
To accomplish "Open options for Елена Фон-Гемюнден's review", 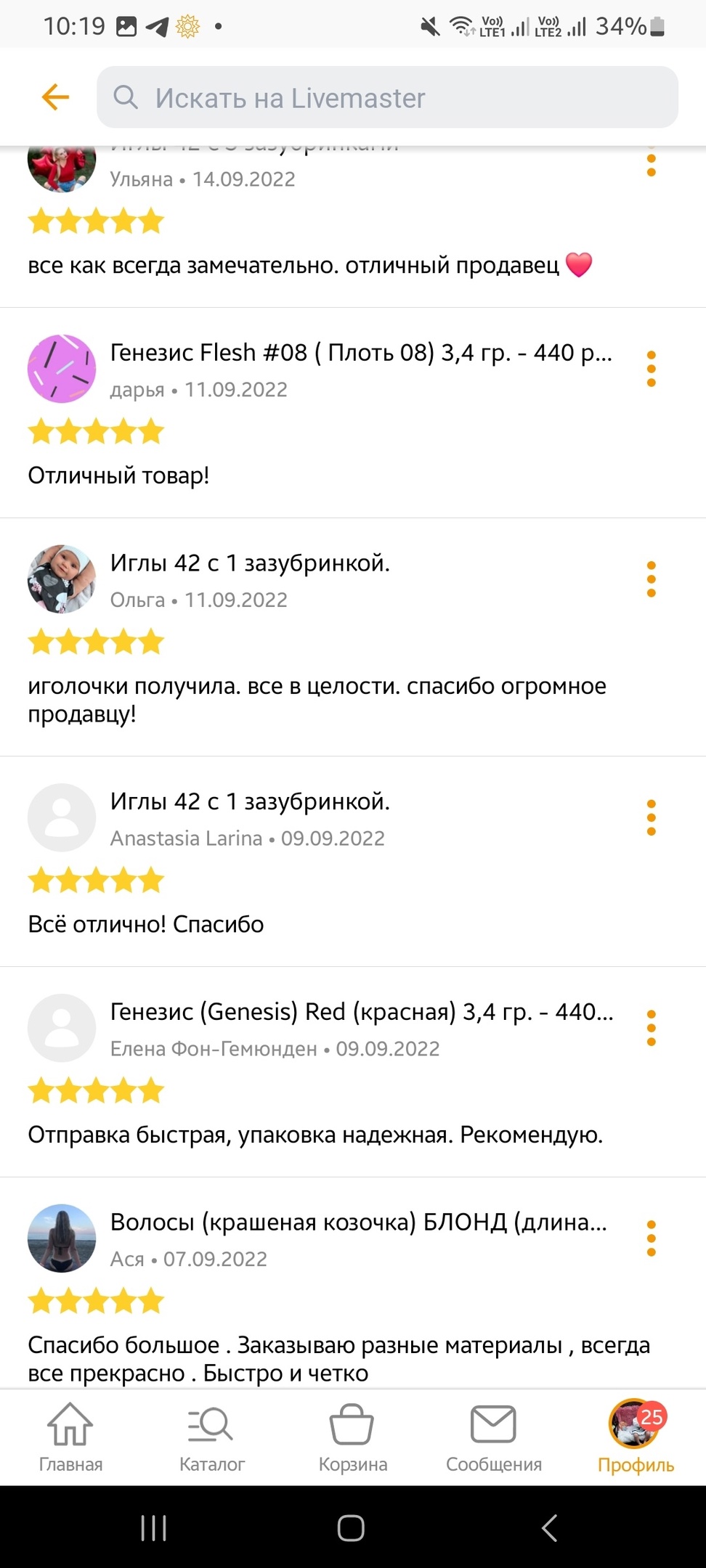I will [651, 1028].
